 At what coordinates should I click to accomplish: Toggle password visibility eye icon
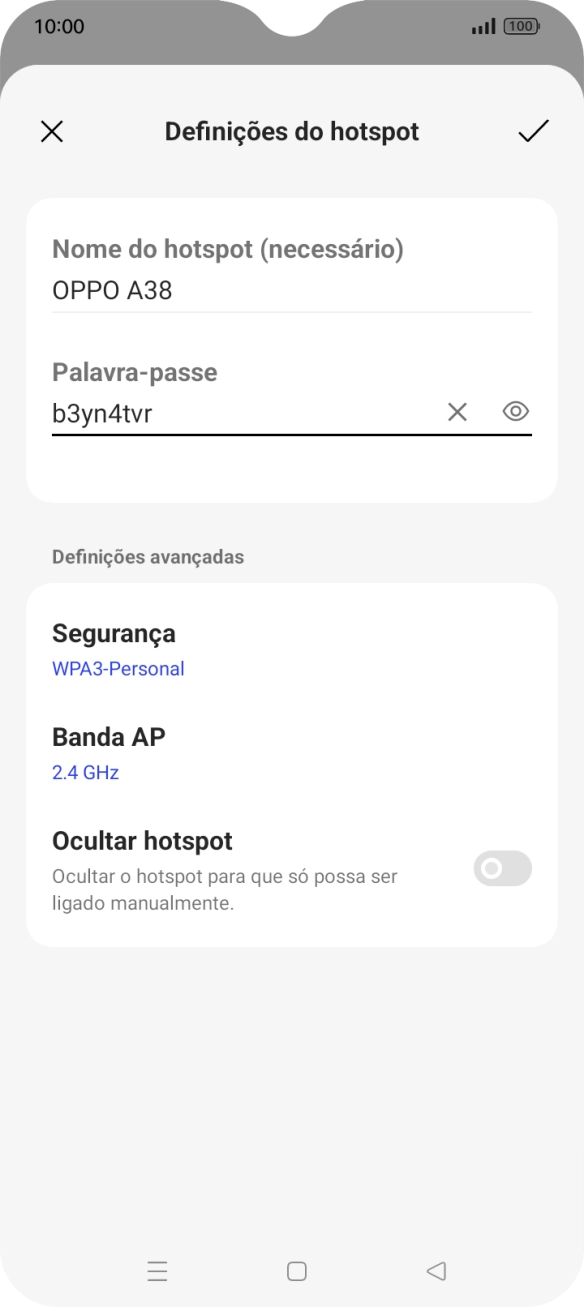tap(516, 411)
